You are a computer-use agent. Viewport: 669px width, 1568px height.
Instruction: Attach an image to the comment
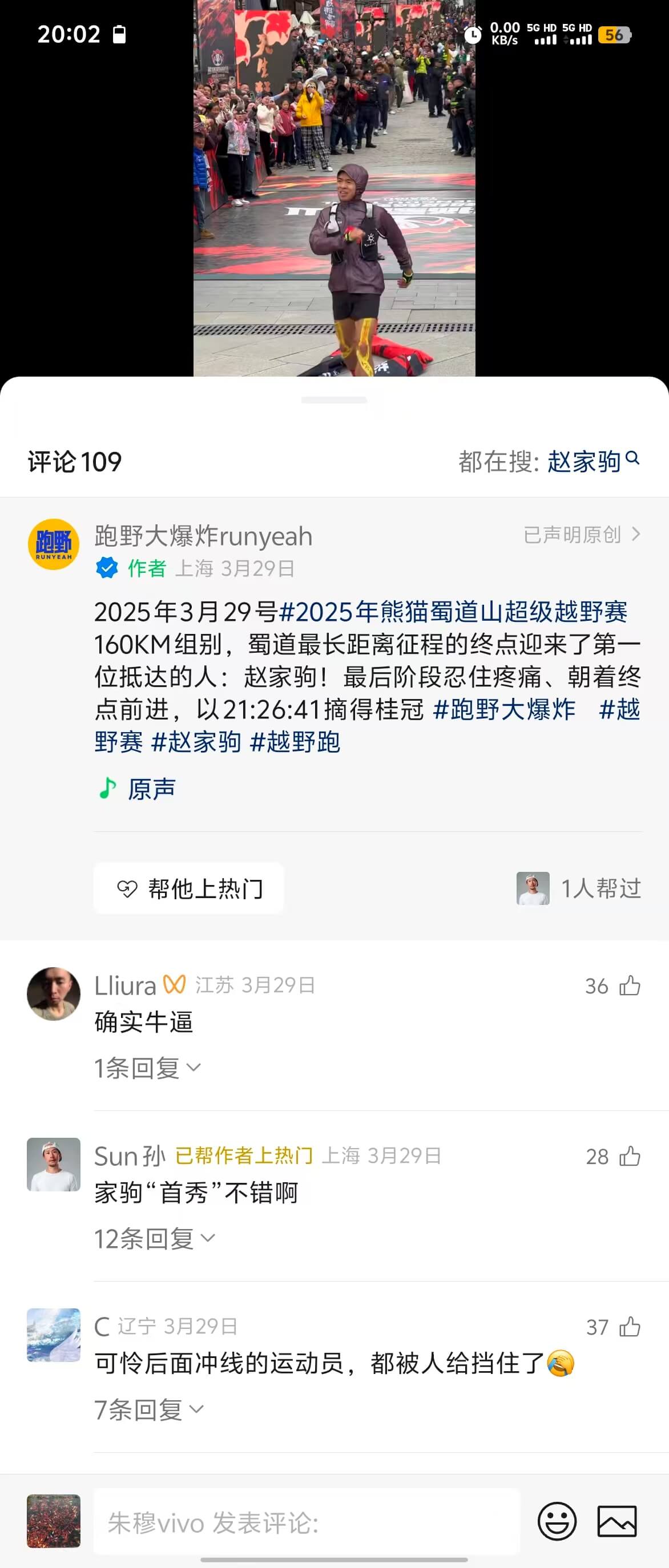616,1521
